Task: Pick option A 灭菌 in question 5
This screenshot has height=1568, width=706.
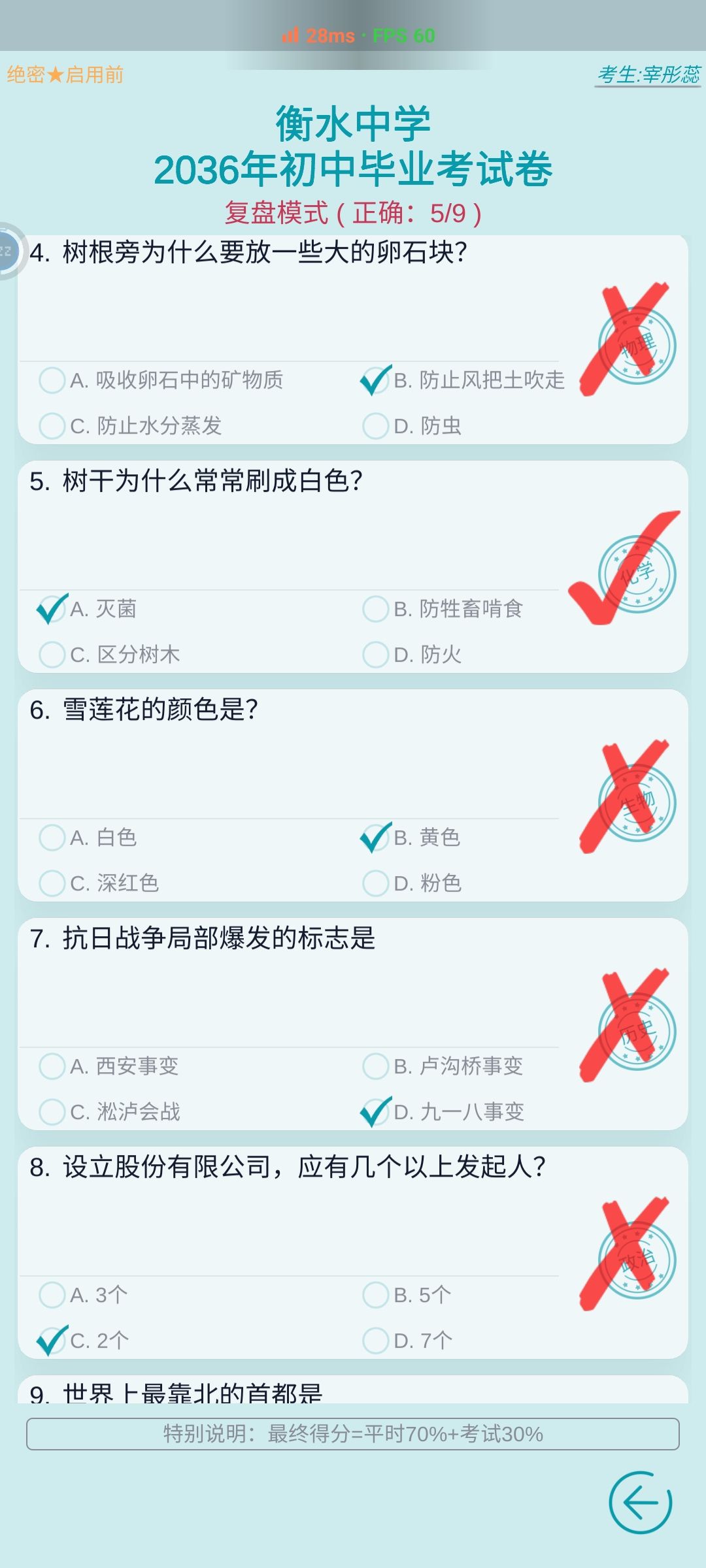Action: [x=87, y=608]
